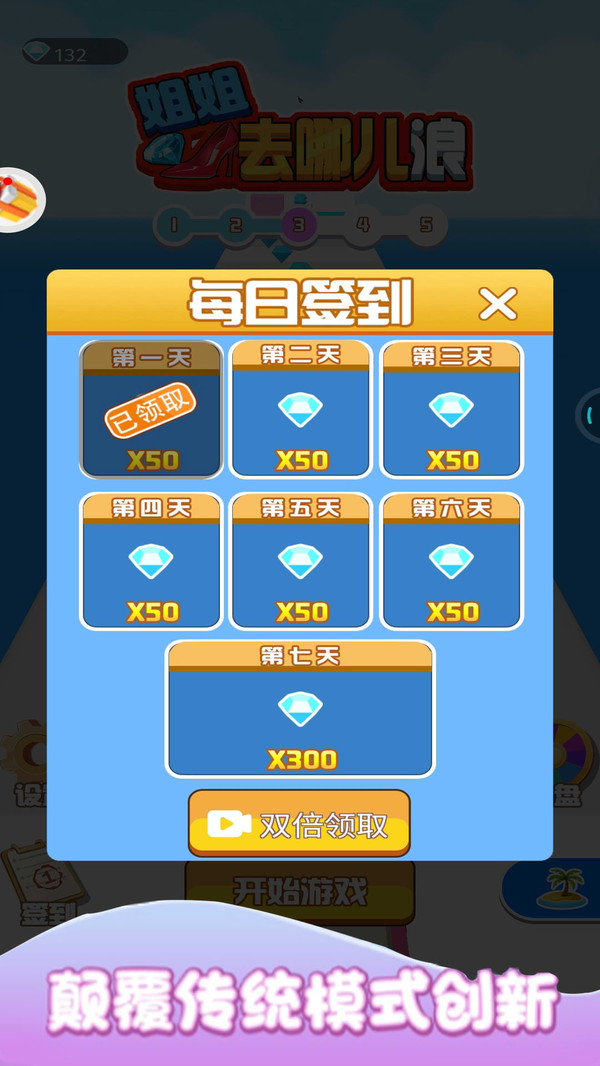Close the 每日签到 daily sign-in dialog
The image size is (600, 1066).
pyautogui.click(x=497, y=302)
